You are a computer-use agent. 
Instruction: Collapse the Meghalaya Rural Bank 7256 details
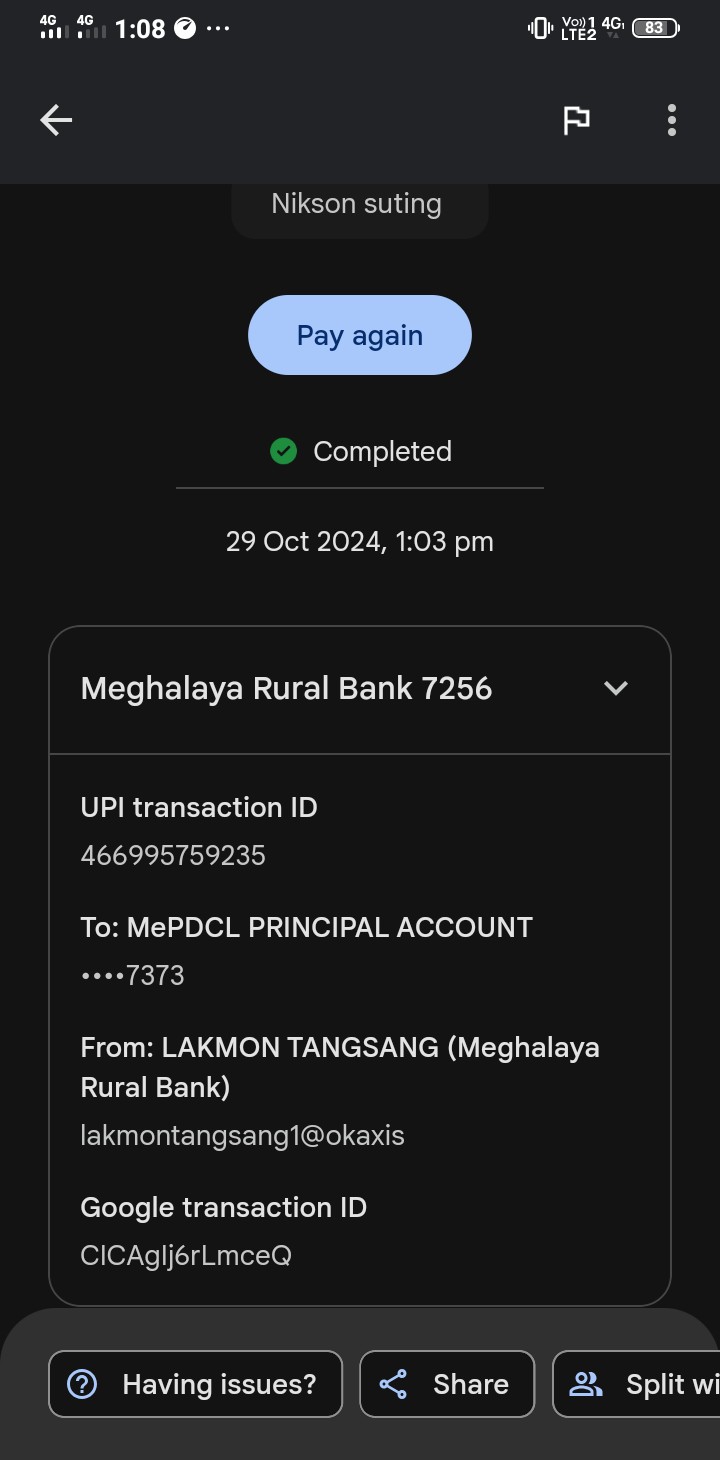616,688
